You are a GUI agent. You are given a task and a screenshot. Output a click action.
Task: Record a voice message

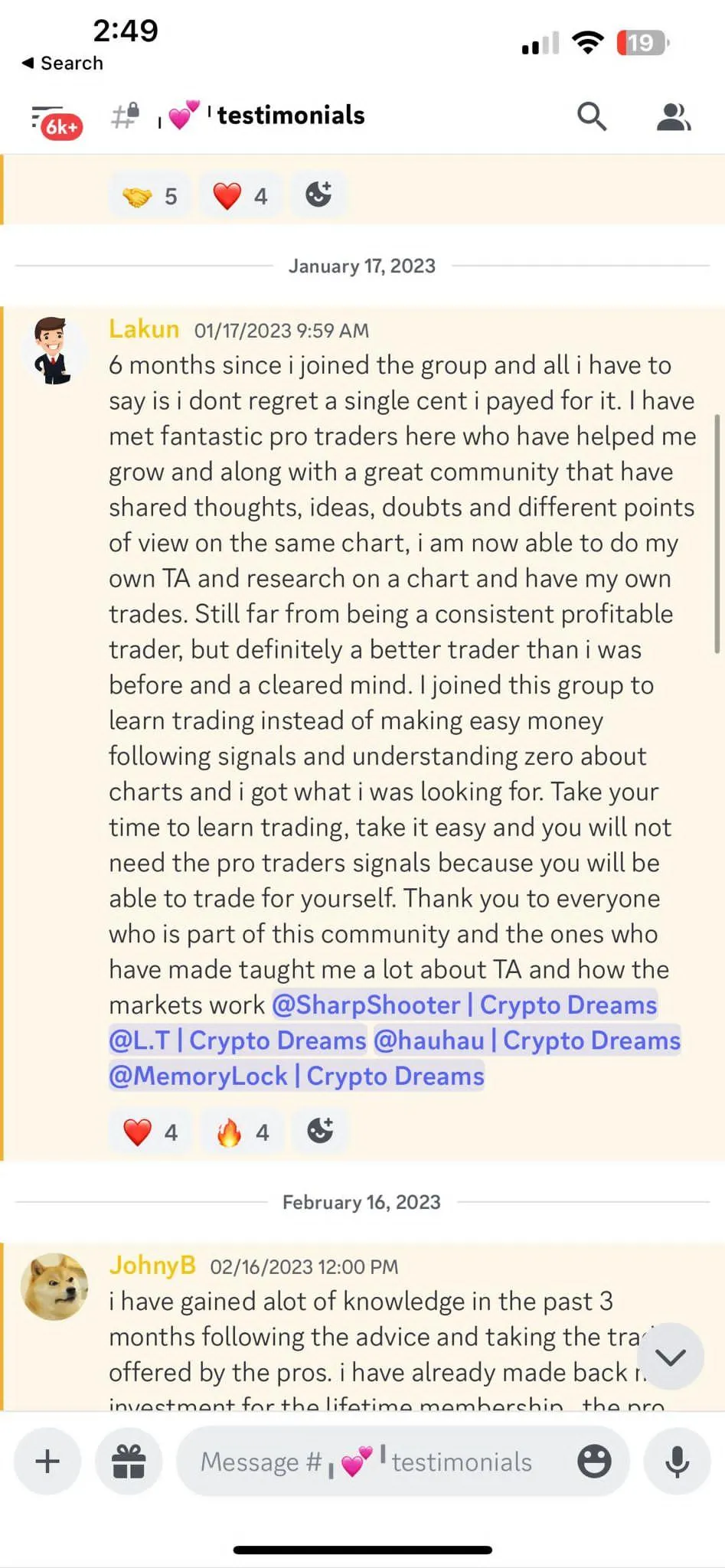point(677,1461)
